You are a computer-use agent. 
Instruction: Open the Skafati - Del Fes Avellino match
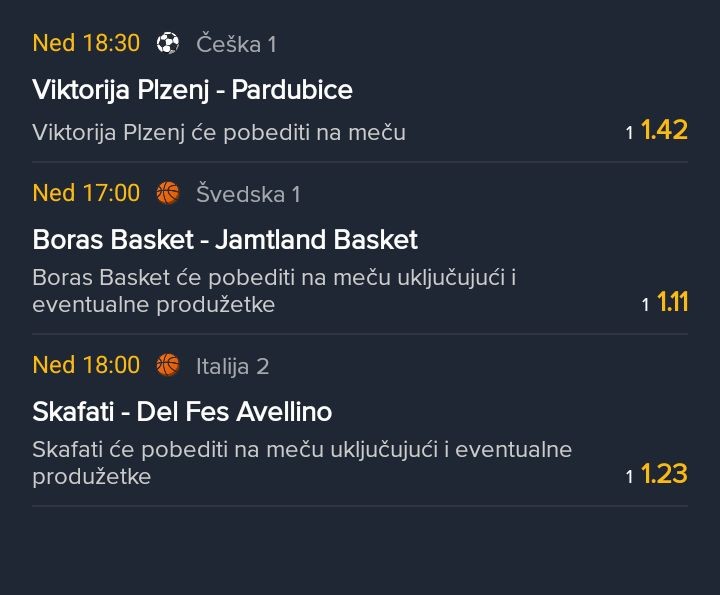point(182,412)
